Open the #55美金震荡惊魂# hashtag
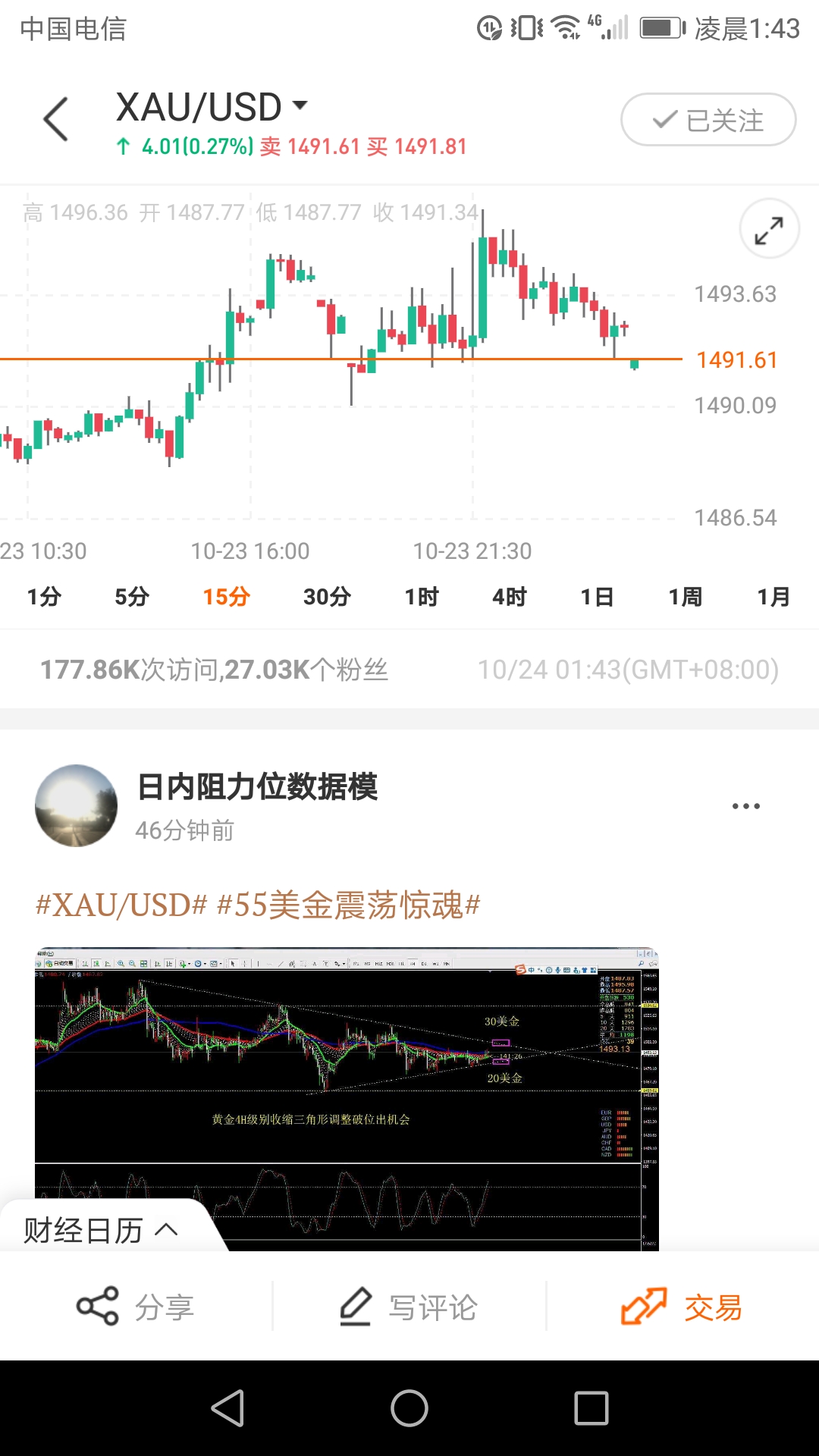The width and height of the screenshot is (819, 1456). [348, 905]
